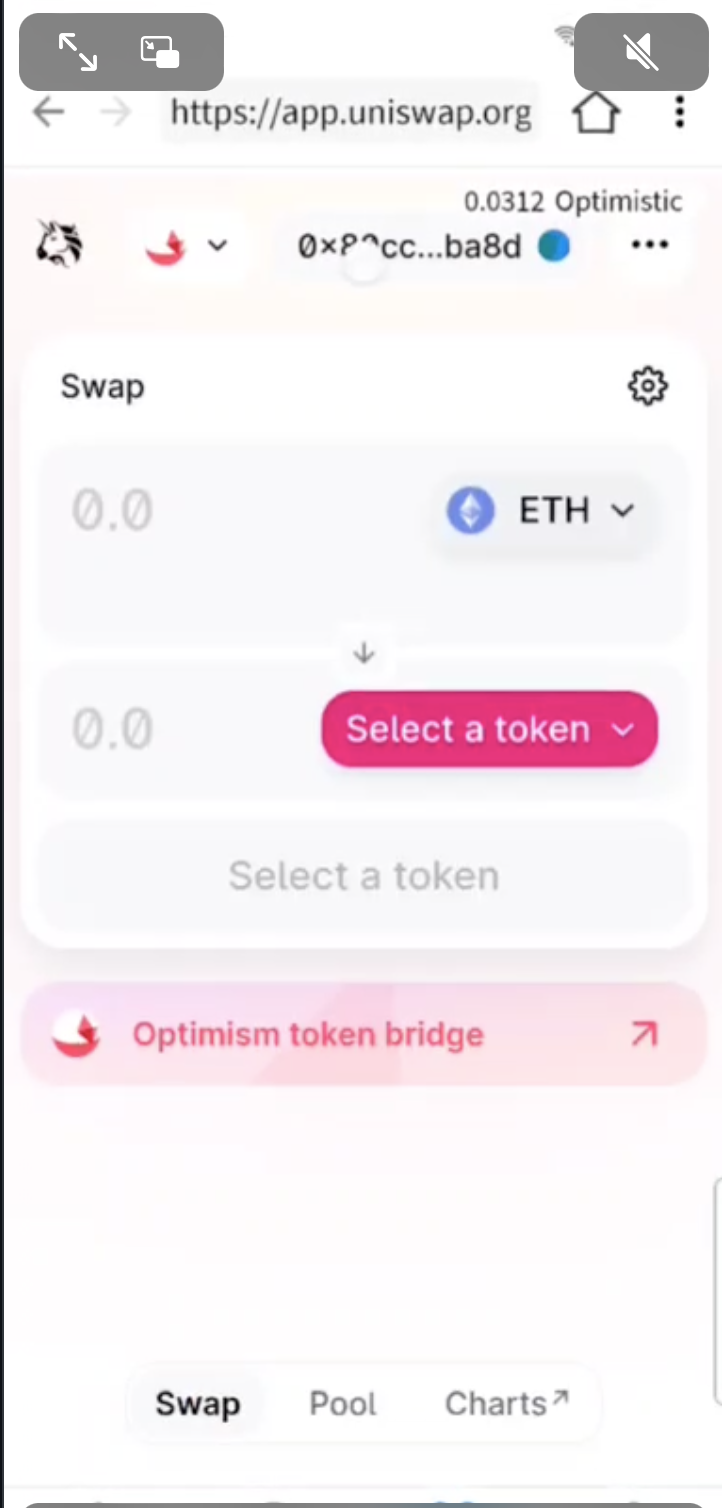722x1508 pixels.
Task: Enter fullscreen video mode
Action: pyautogui.click(x=78, y=52)
